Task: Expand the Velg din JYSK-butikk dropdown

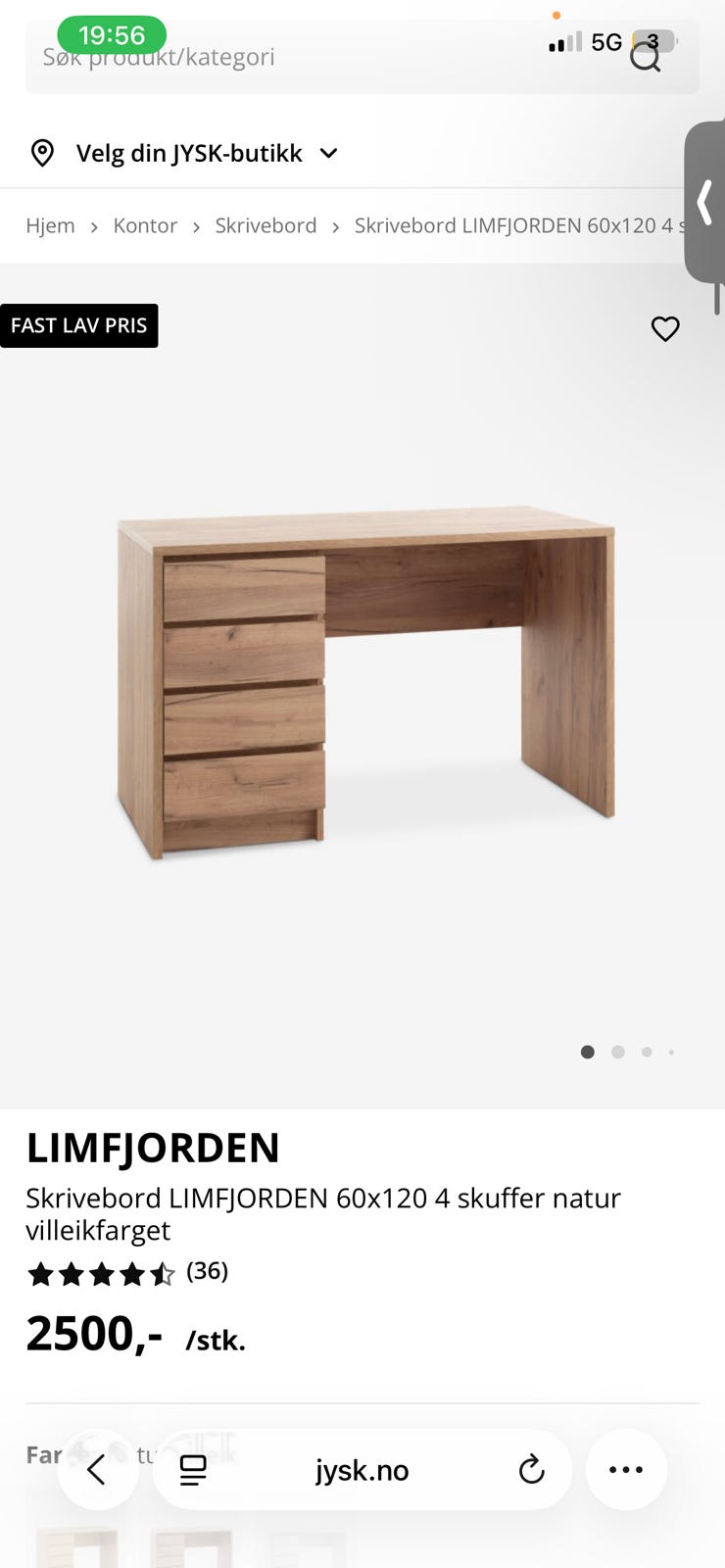Action: click(x=327, y=153)
